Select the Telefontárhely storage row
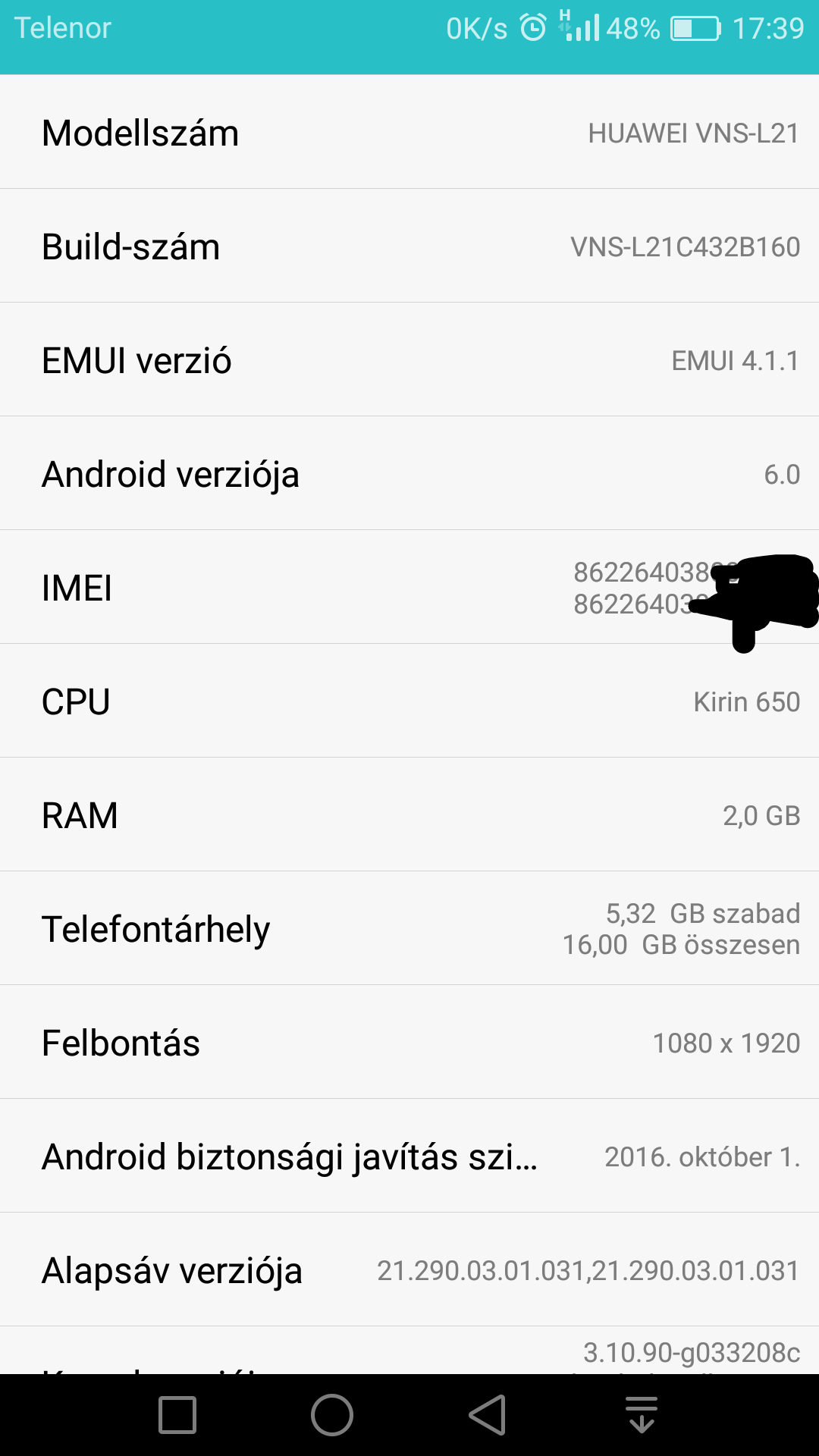 (409, 928)
